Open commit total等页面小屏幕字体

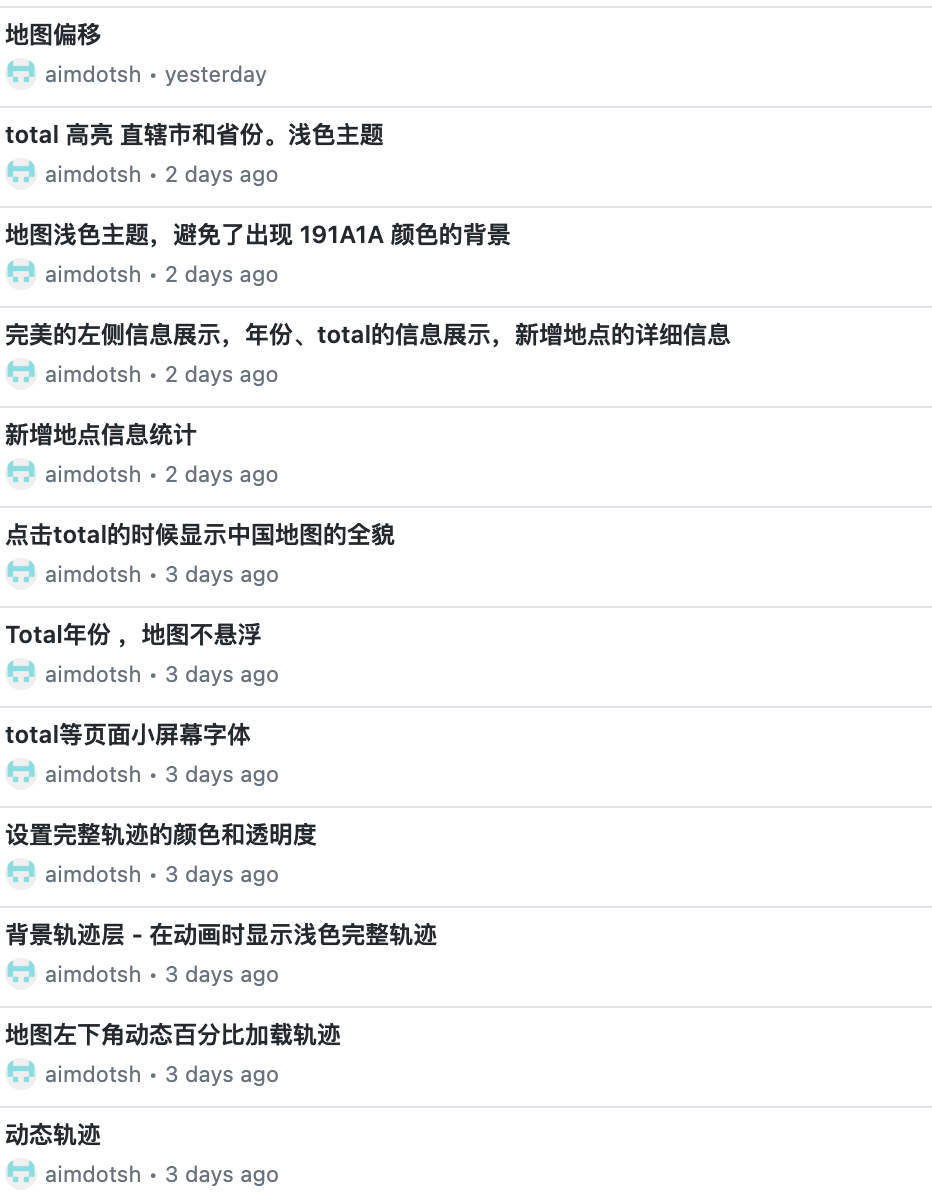click(128, 735)
